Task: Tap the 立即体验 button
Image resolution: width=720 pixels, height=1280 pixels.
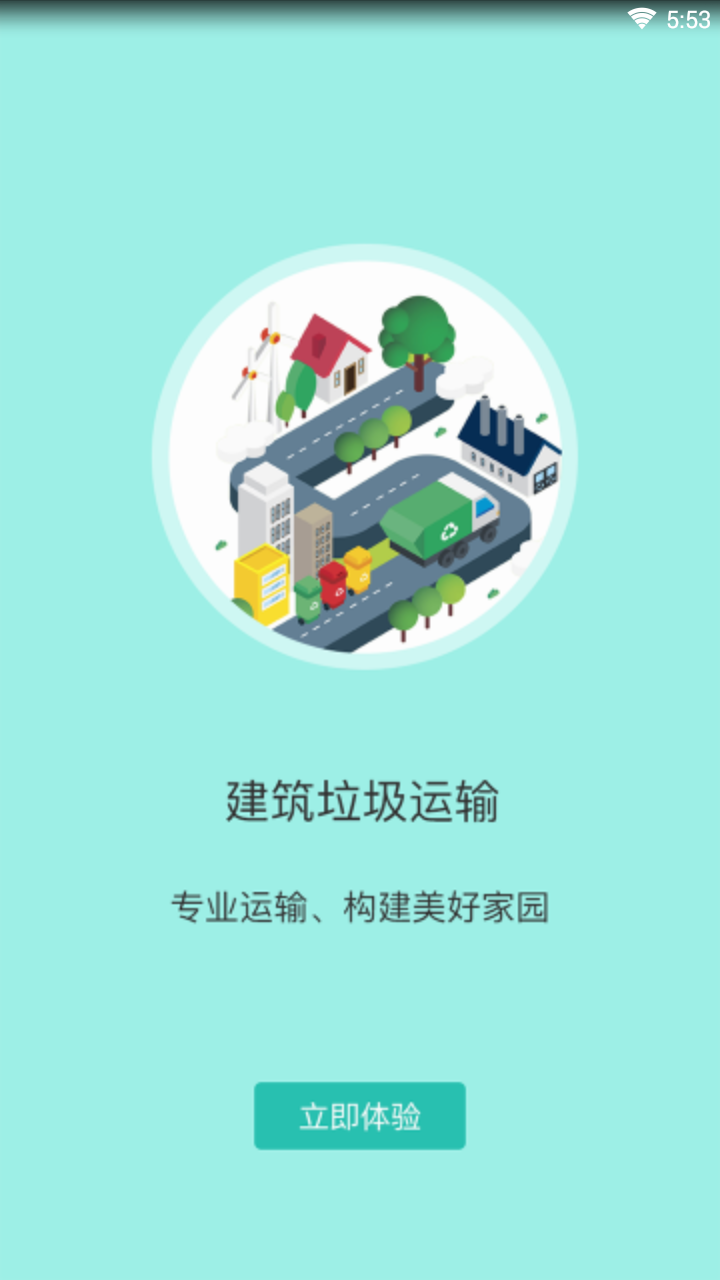Action: click(x=360, y=1116)
